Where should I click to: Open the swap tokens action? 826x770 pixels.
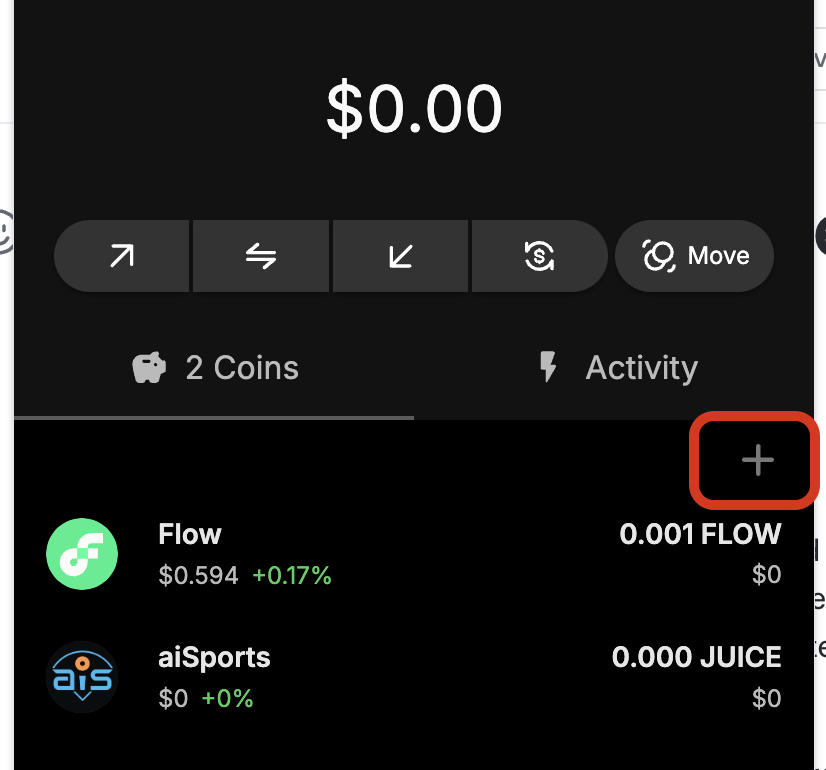260,257
